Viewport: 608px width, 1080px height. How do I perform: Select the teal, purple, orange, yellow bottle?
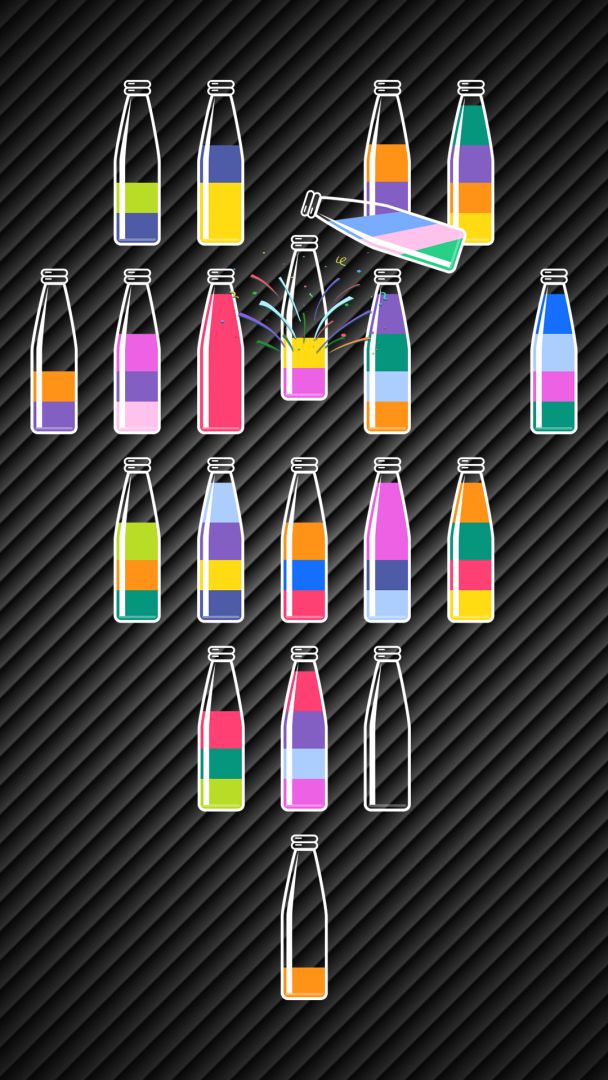pos(470,165)
